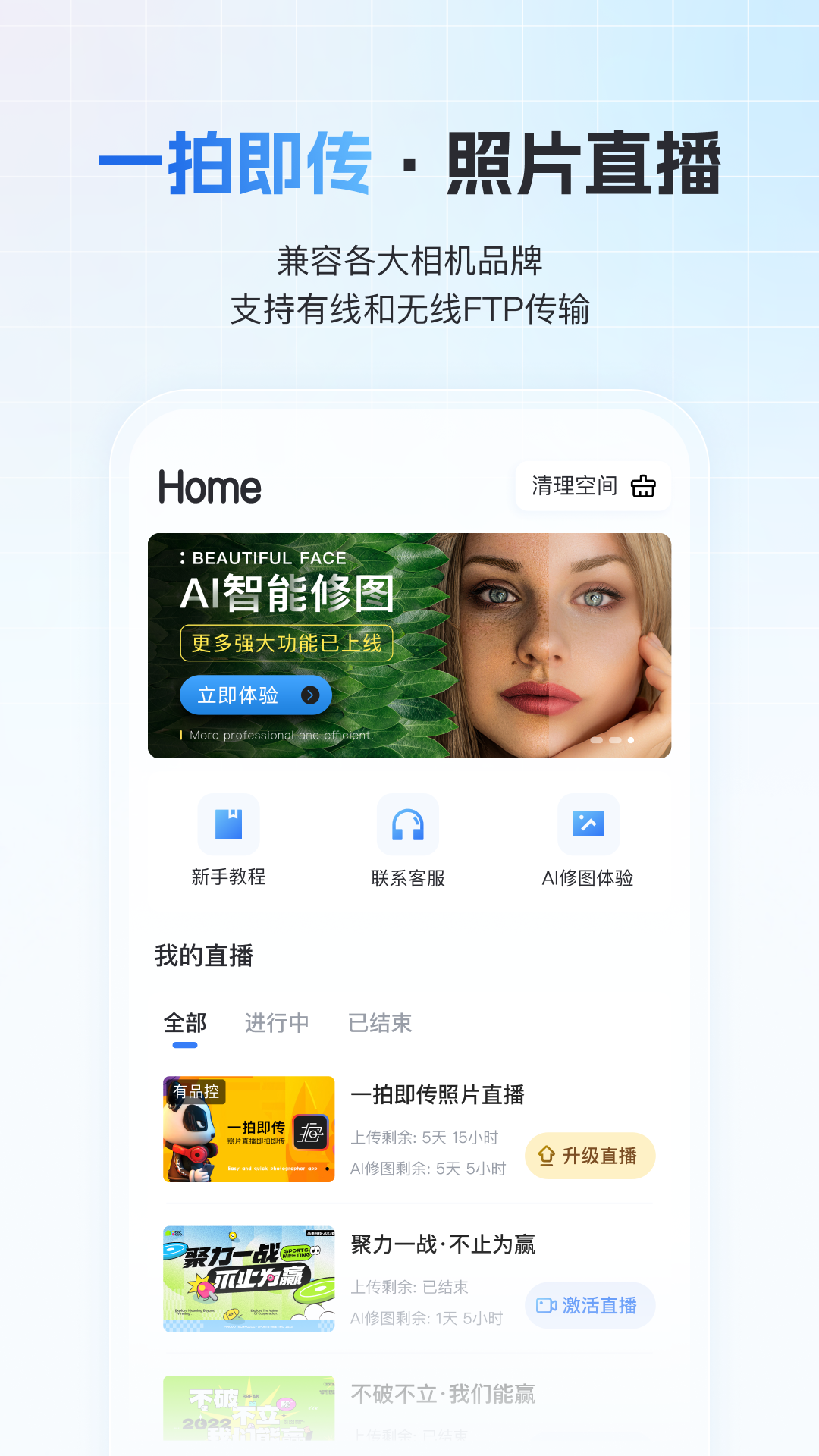Open the 清理空间 (clean space) trash icon

(x=643, y=486)
